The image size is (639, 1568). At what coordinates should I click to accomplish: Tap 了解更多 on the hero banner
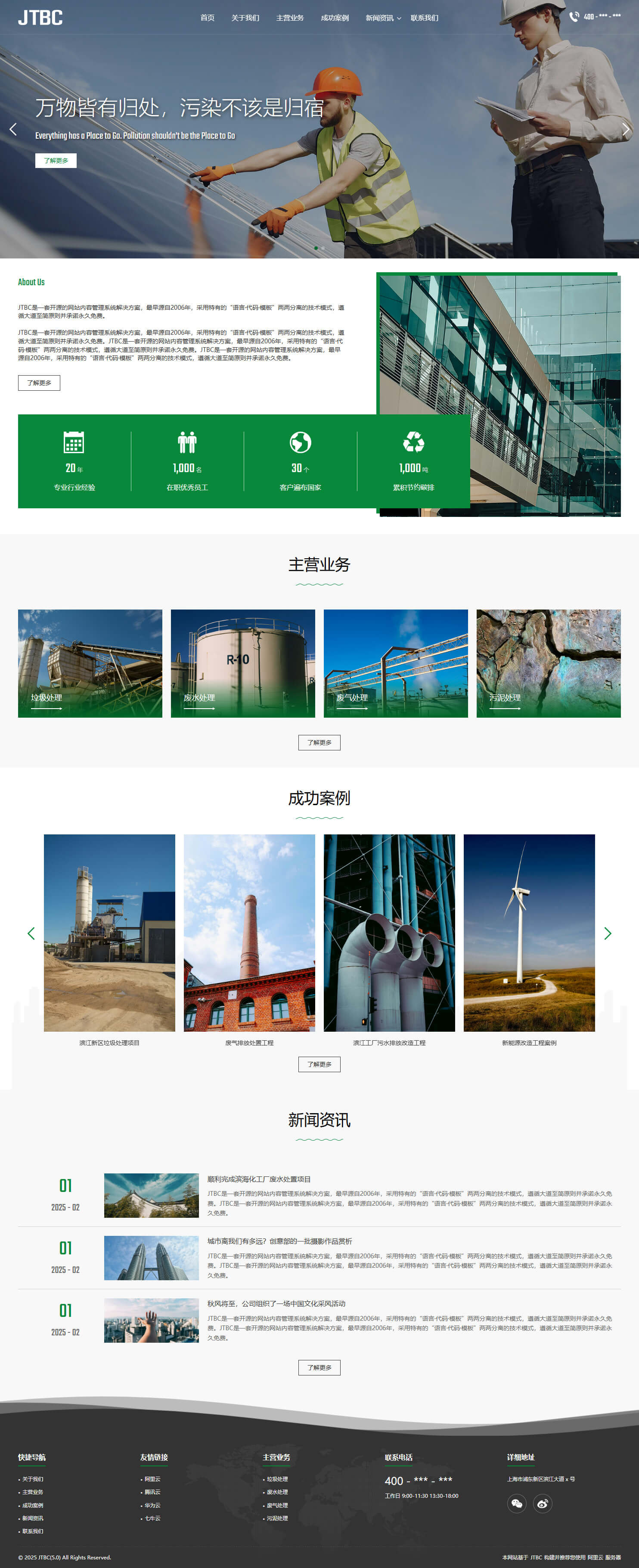tap(56, 161)
